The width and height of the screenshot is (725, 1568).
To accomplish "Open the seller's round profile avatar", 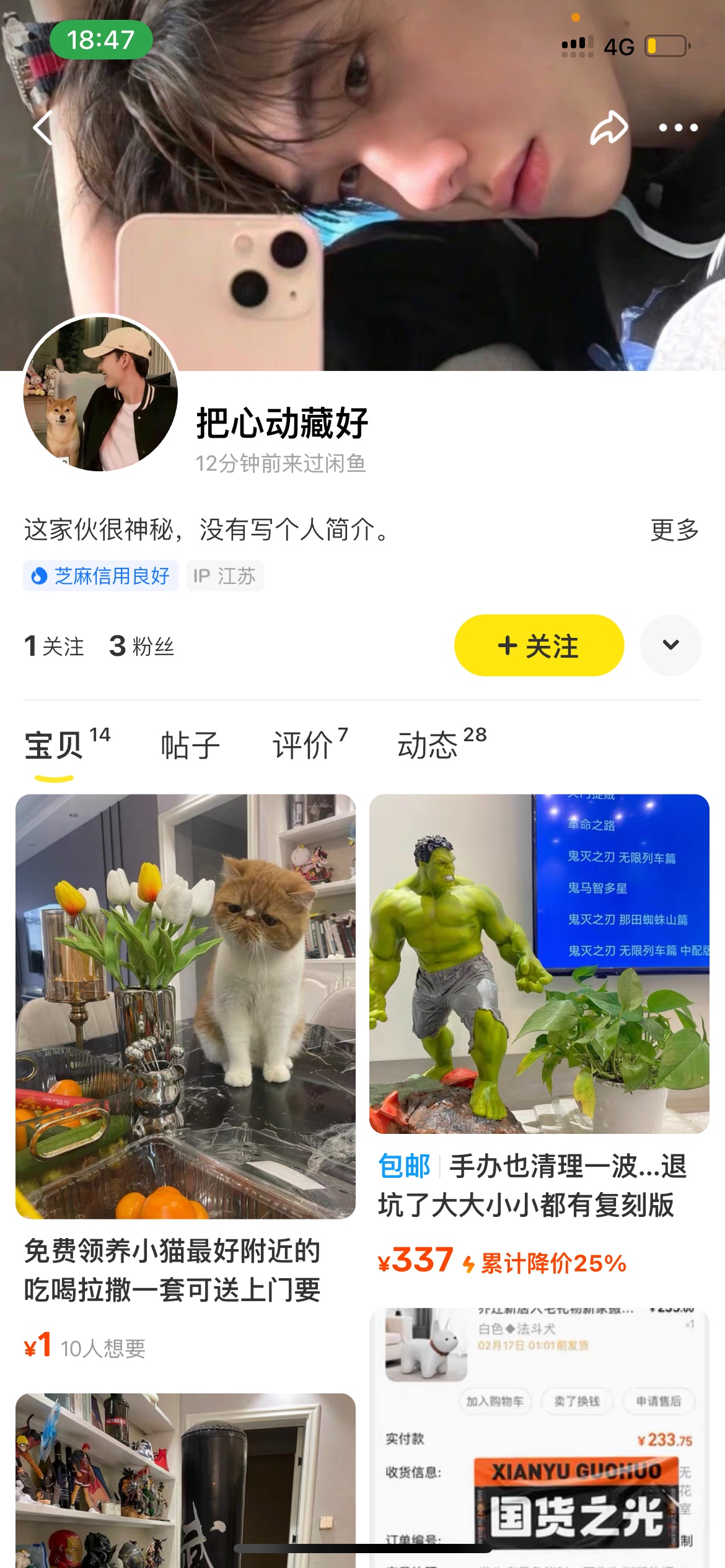I will click(x=100, y=394).
